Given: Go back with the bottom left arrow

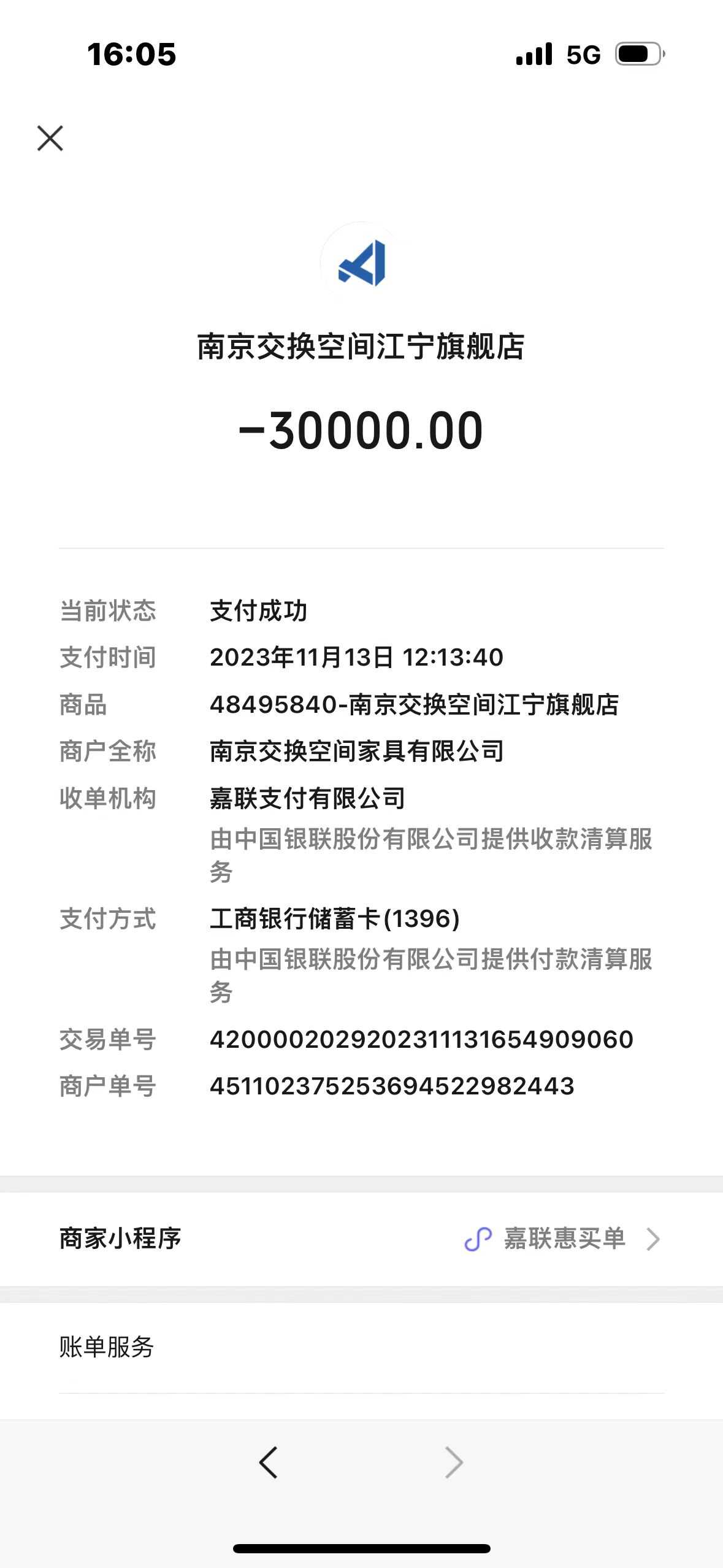Looking at the screenshot, I should coord(269,1463).
